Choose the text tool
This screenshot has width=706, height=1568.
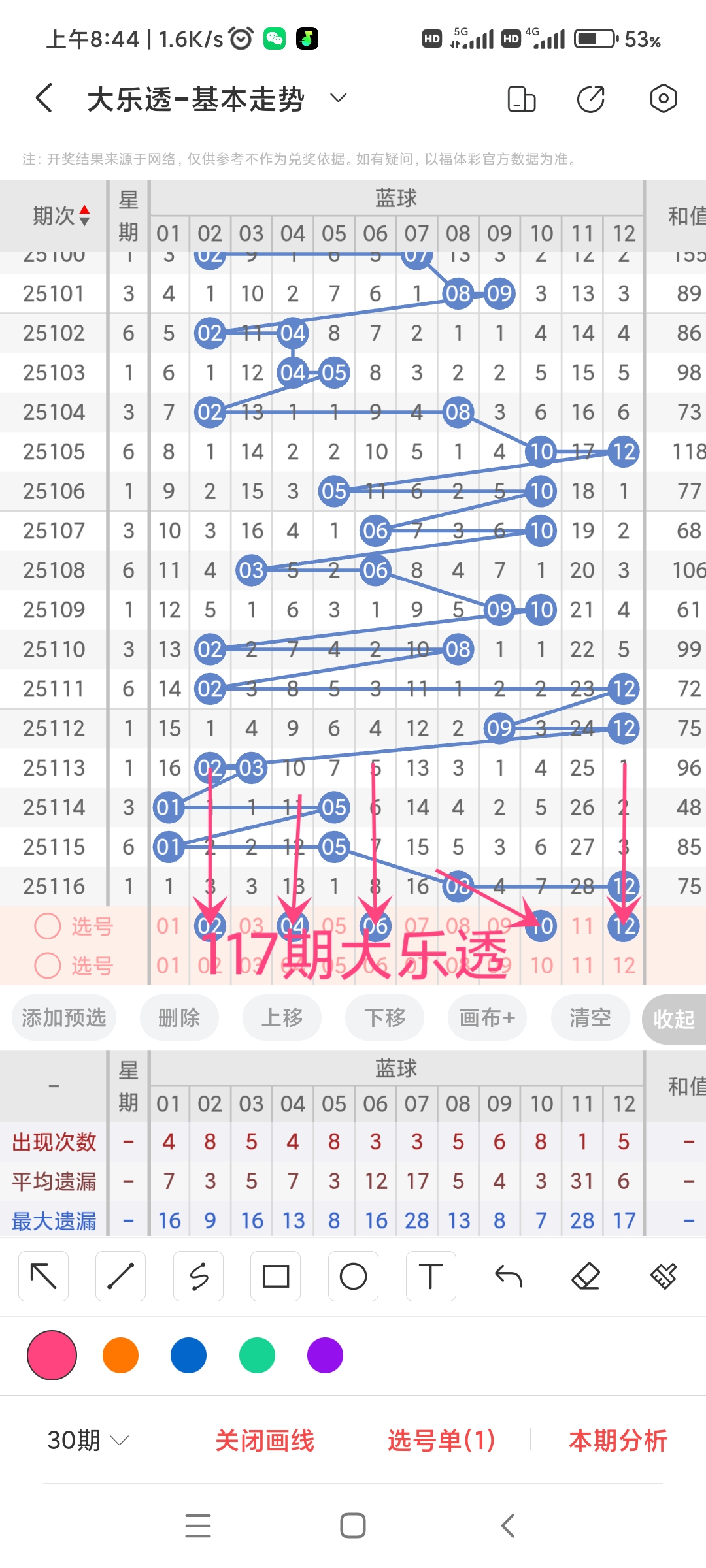tap(430, 1276)
